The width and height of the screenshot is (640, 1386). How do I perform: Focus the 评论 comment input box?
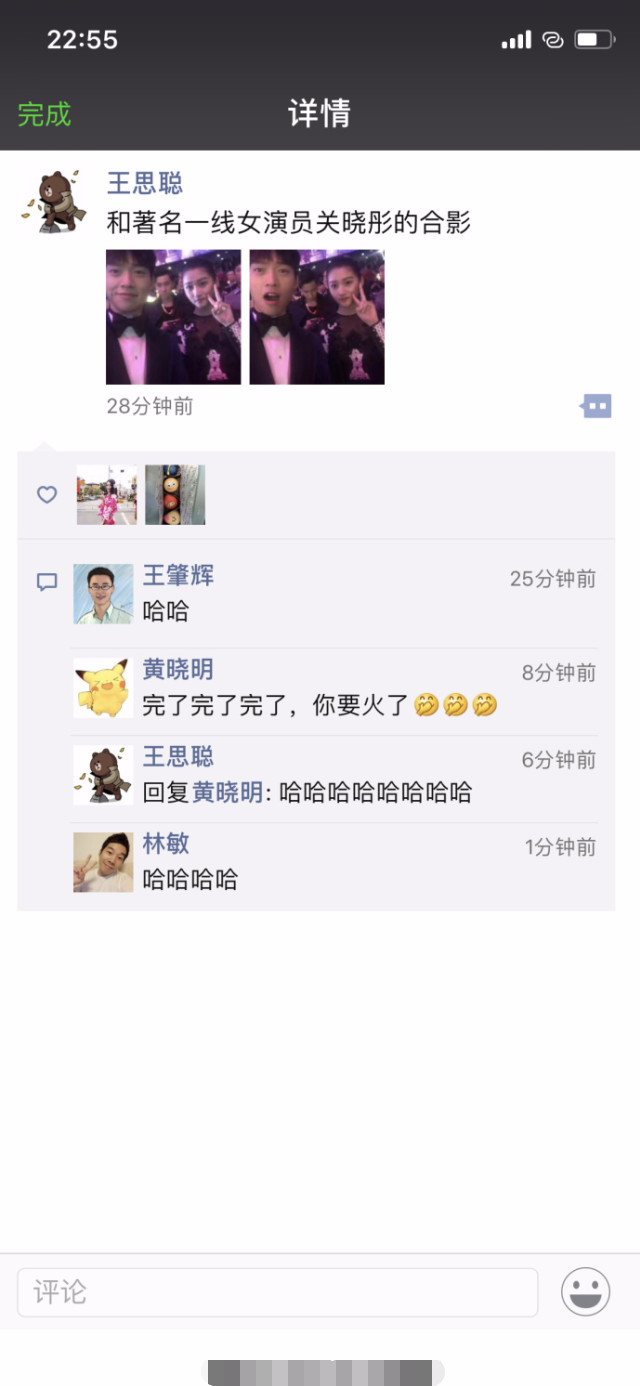(x=278, y=1292)
